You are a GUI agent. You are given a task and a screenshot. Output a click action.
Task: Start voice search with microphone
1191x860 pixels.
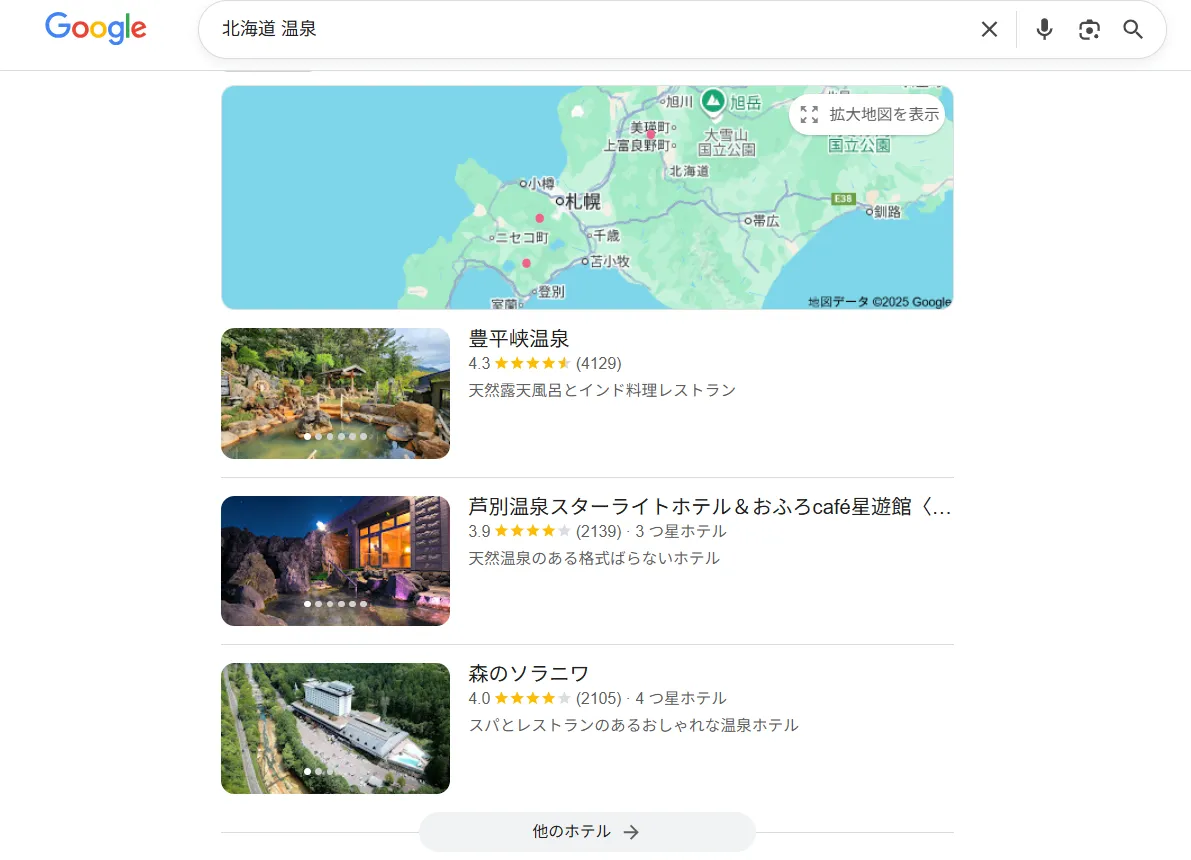(x=1044, y=30)
